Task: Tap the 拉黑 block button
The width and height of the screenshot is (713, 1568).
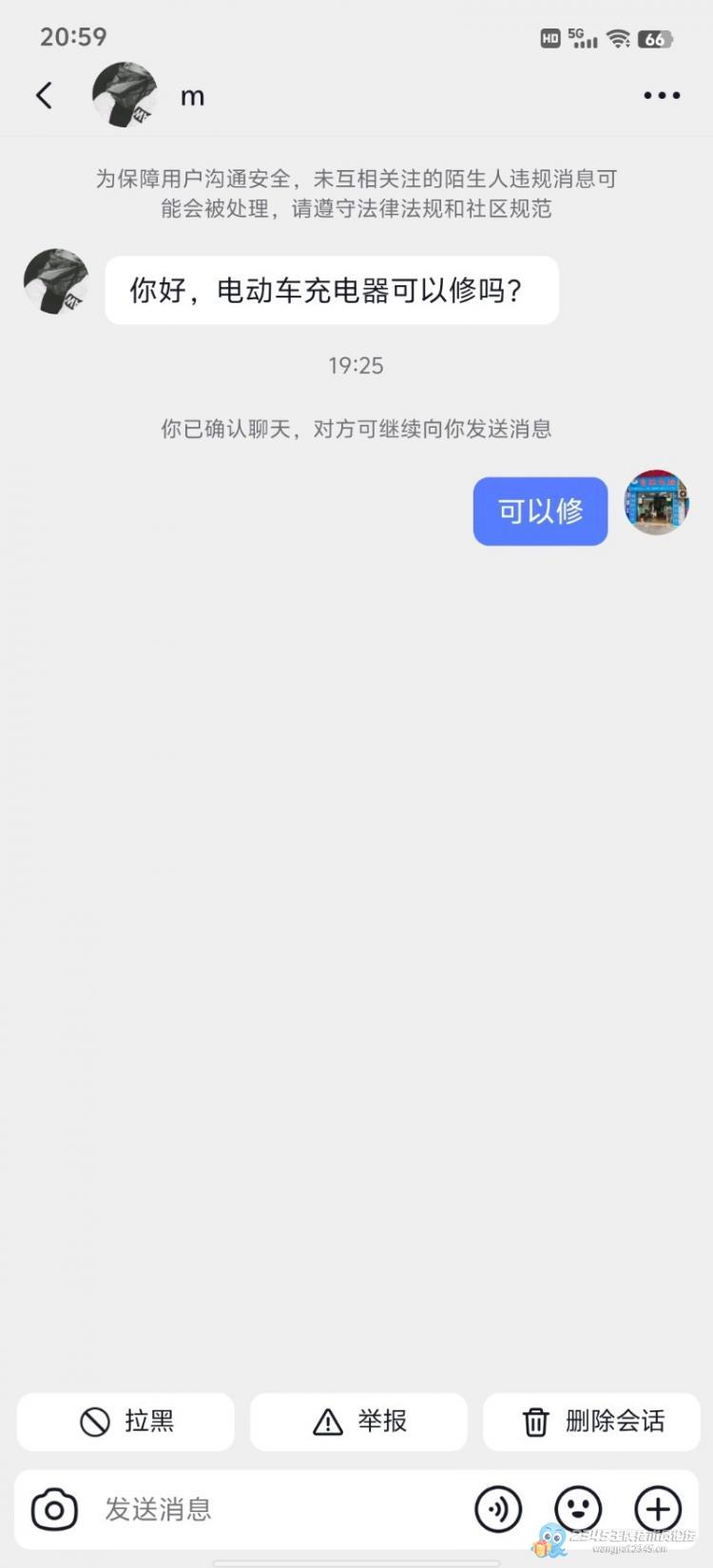Action: [125, 1422]
